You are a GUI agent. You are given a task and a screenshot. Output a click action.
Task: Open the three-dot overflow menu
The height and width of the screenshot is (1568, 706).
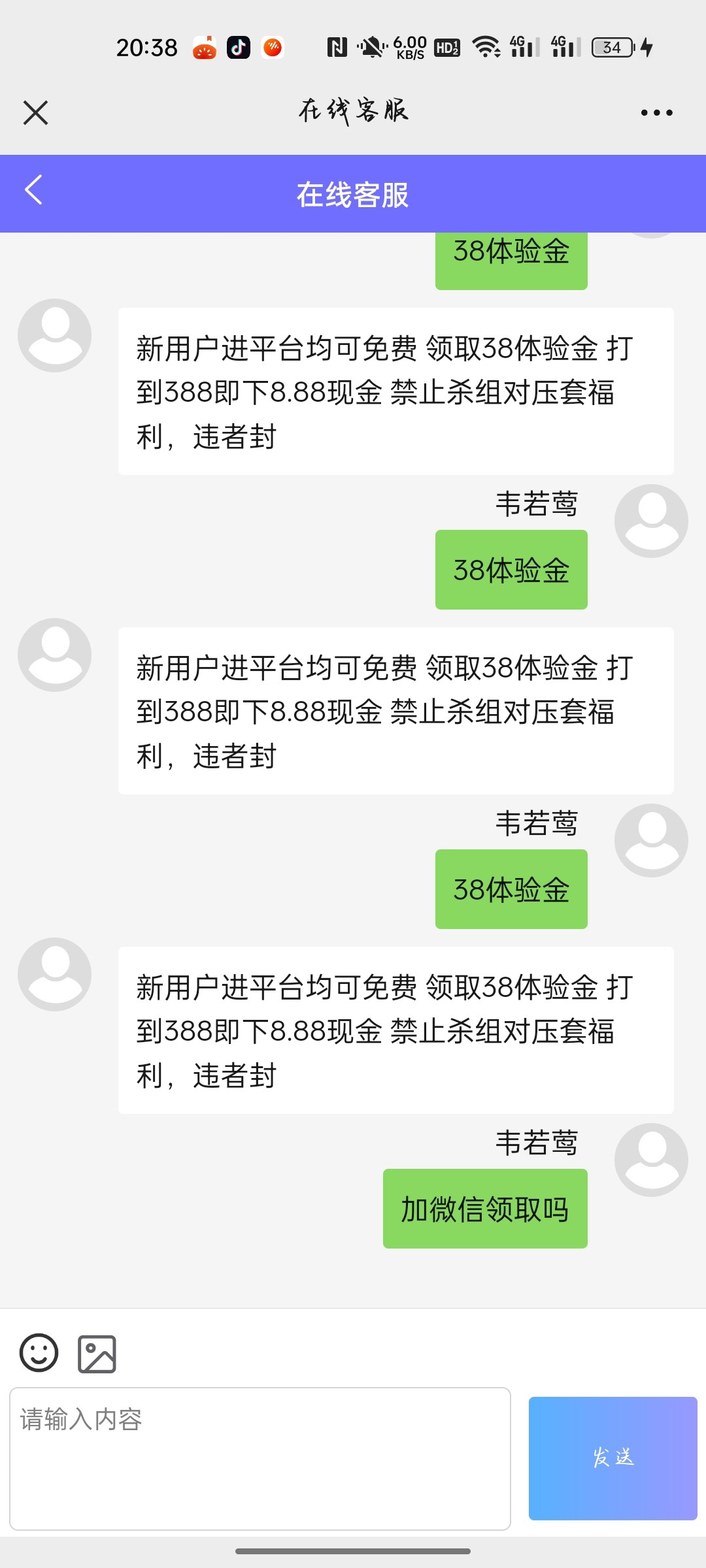tap(656, 112)
